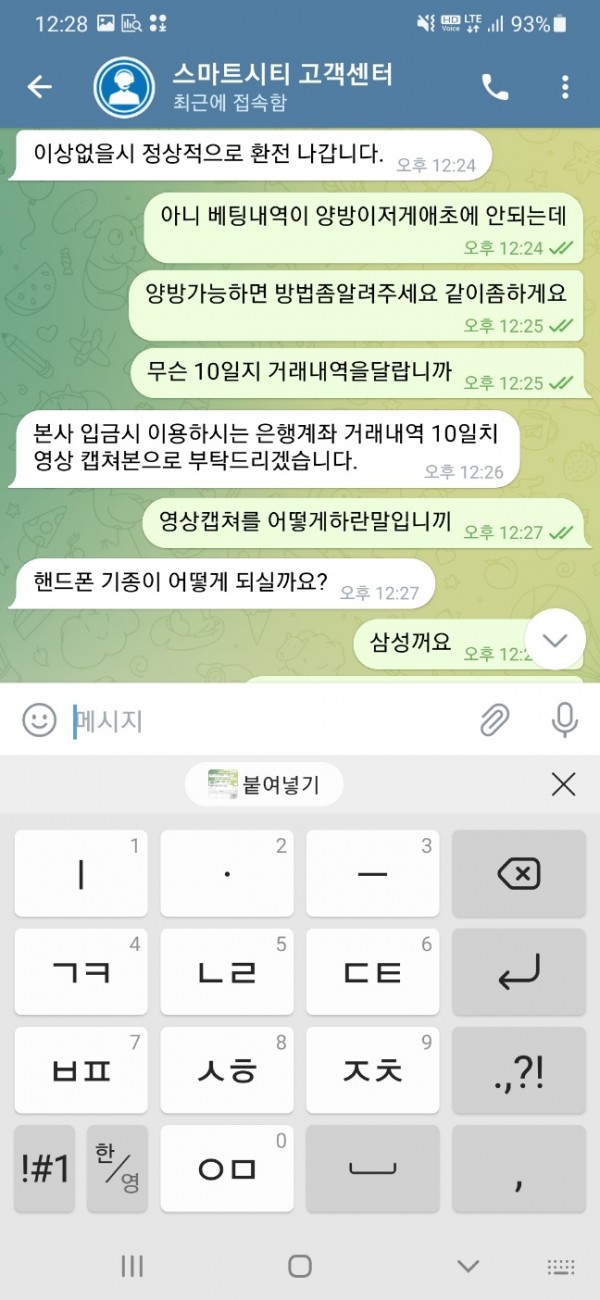Open the chat overflow menu
This screenshot has height=1300, width=600.
point(565,87)
